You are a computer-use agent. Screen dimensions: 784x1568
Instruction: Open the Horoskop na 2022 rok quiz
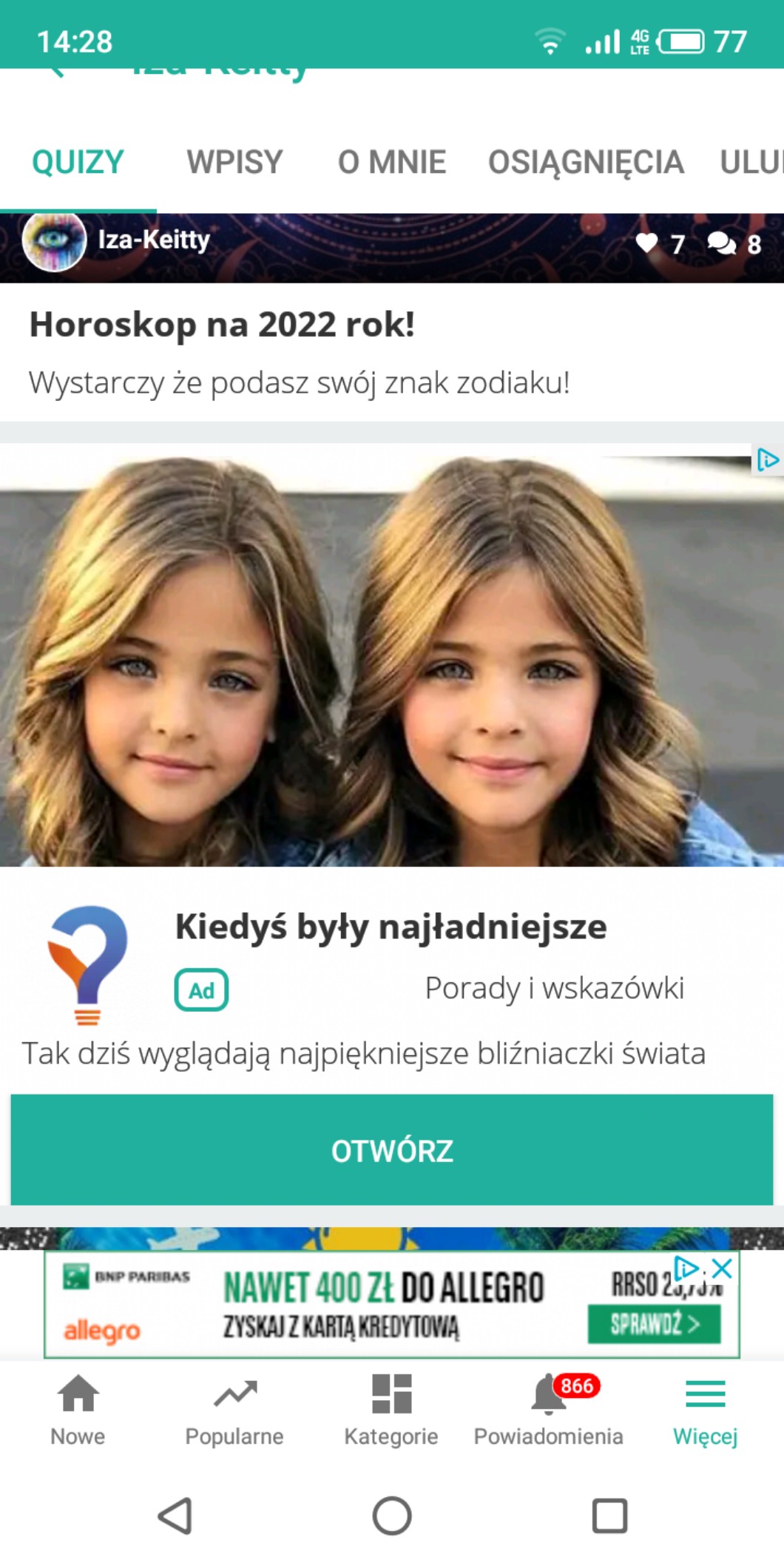coord(222,325)
